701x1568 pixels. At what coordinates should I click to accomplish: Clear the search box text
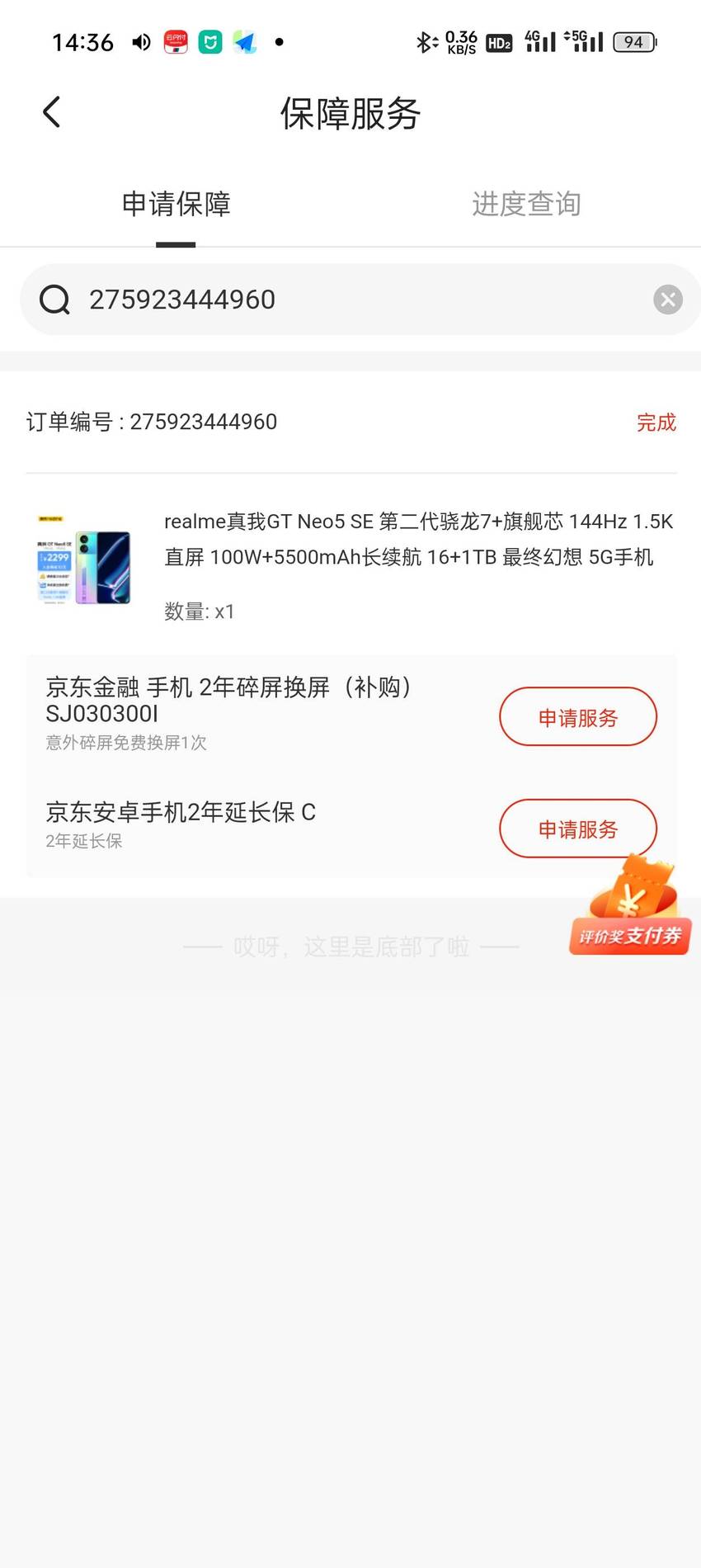click(x=668, y=300)
